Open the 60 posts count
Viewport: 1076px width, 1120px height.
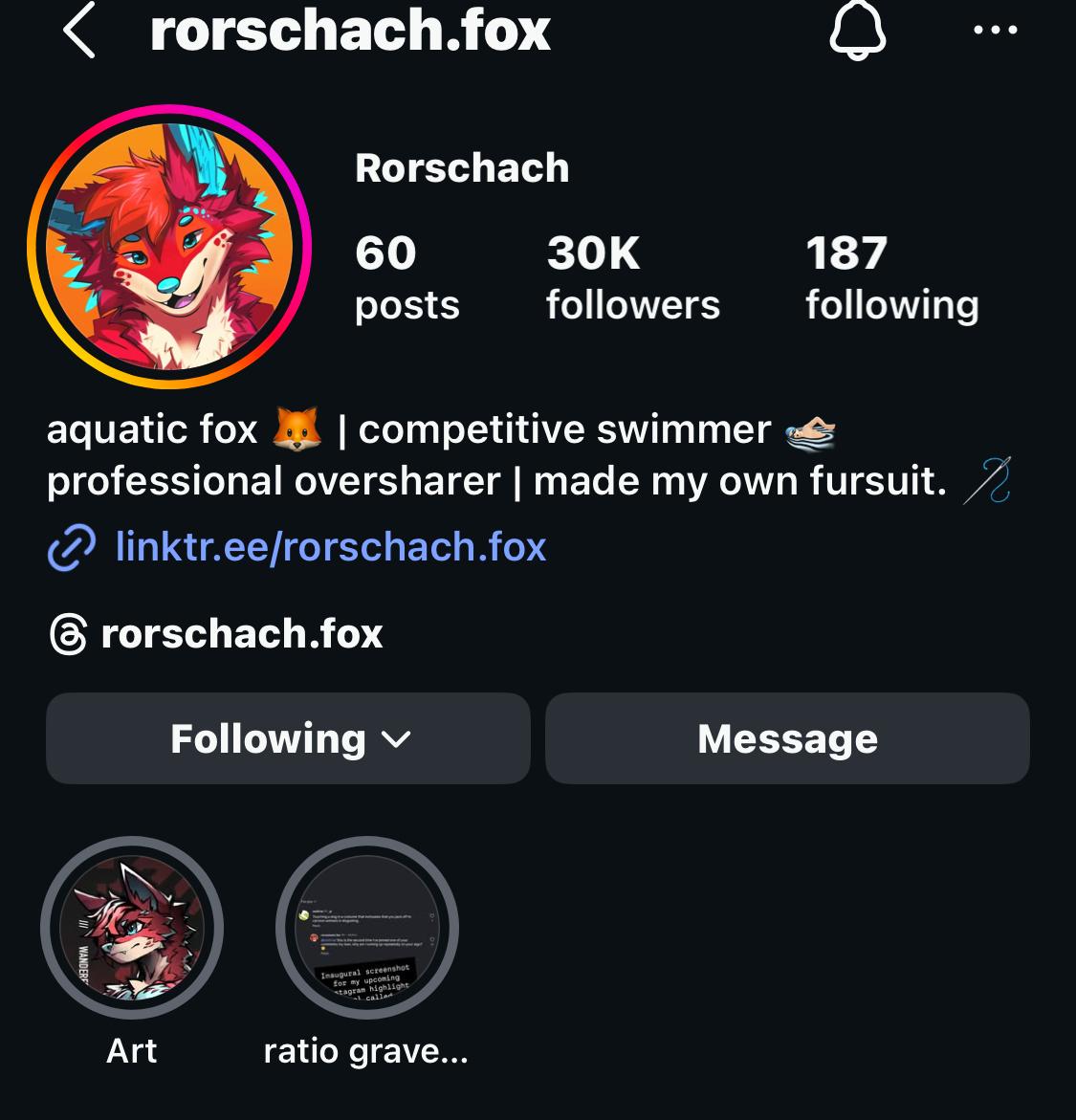pyautogui.click(x=406, y=277)
